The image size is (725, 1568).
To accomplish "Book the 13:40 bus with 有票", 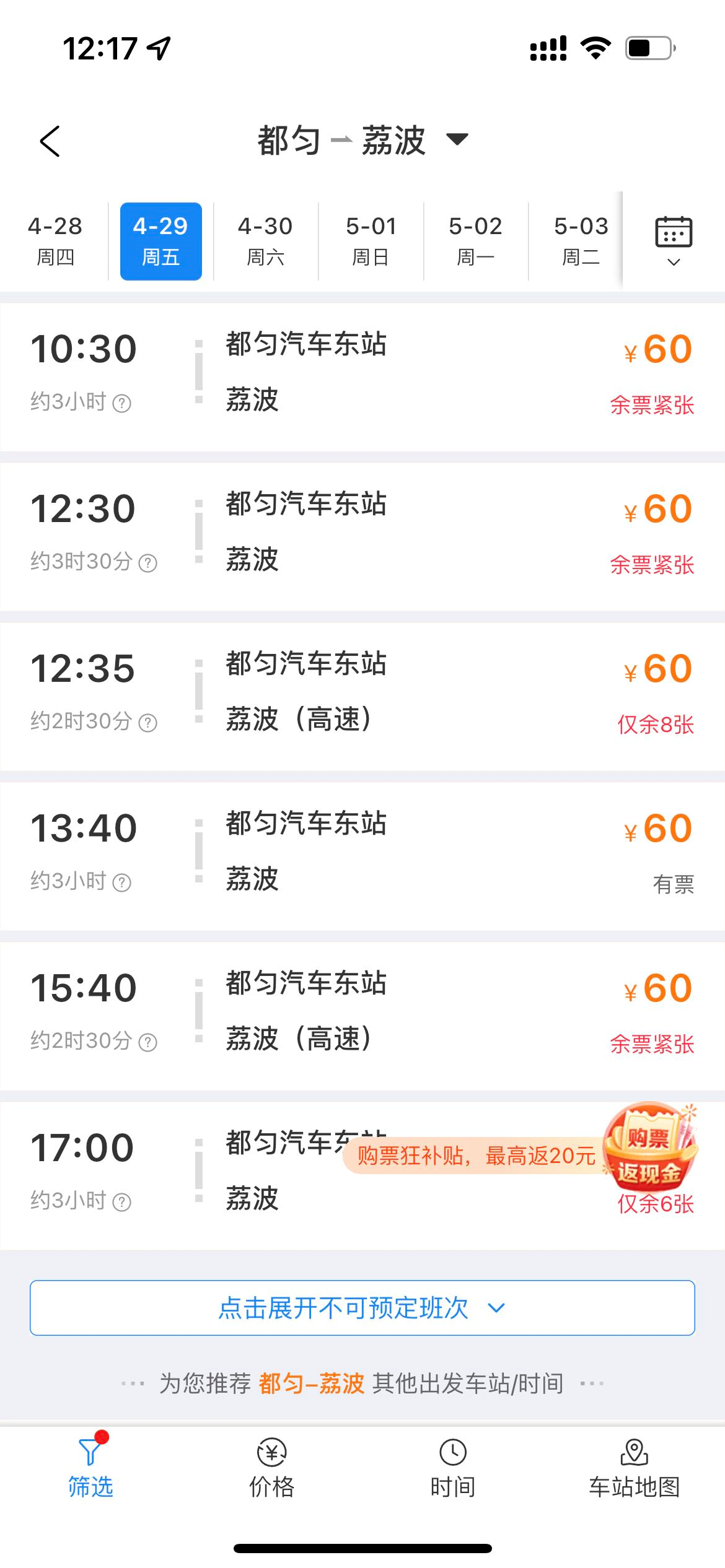I will pos(362,856).
